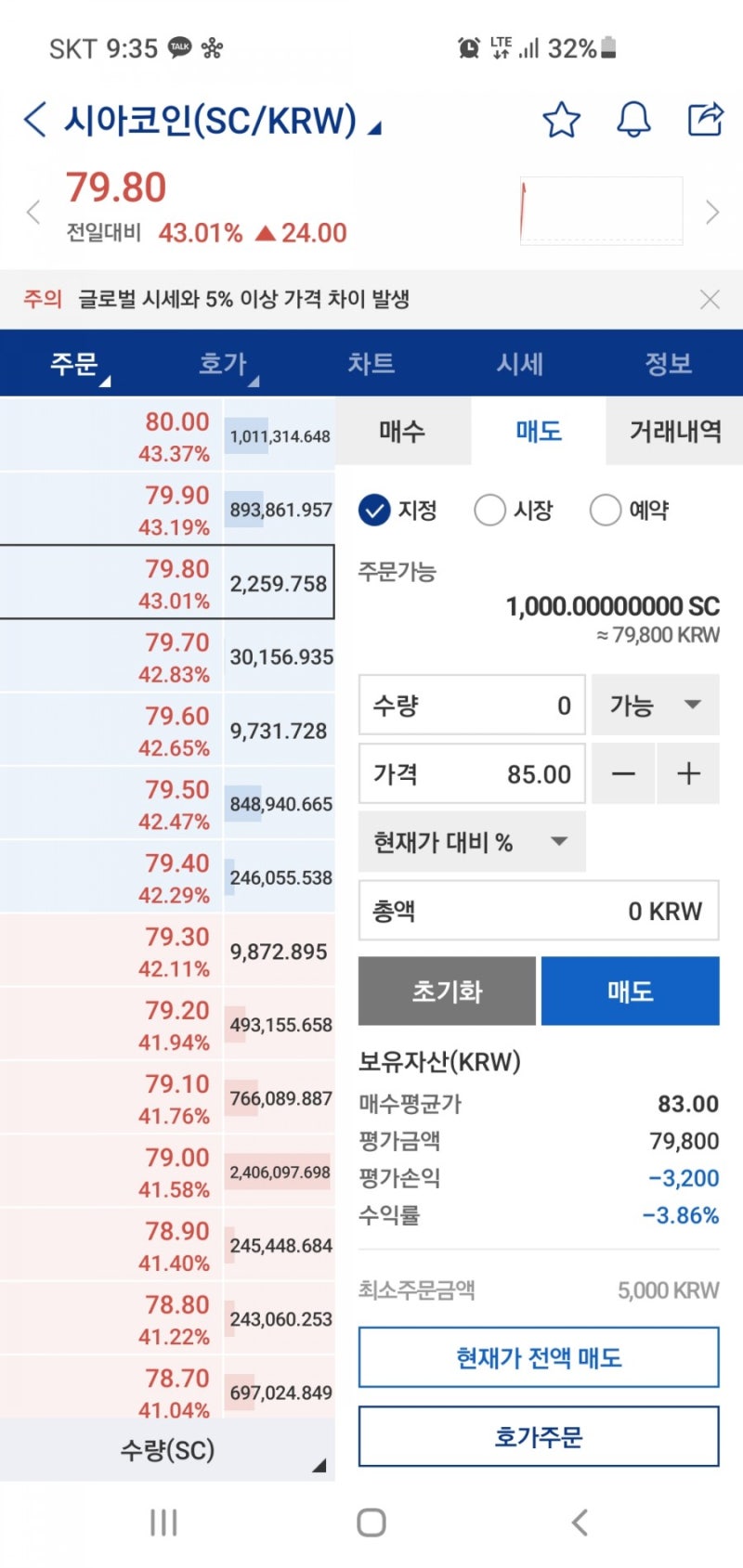The height and width of the screenshot is (1568, 743).
Task: Tap the favorite star icon for Siacoin
Action: [x=561, y=120]
